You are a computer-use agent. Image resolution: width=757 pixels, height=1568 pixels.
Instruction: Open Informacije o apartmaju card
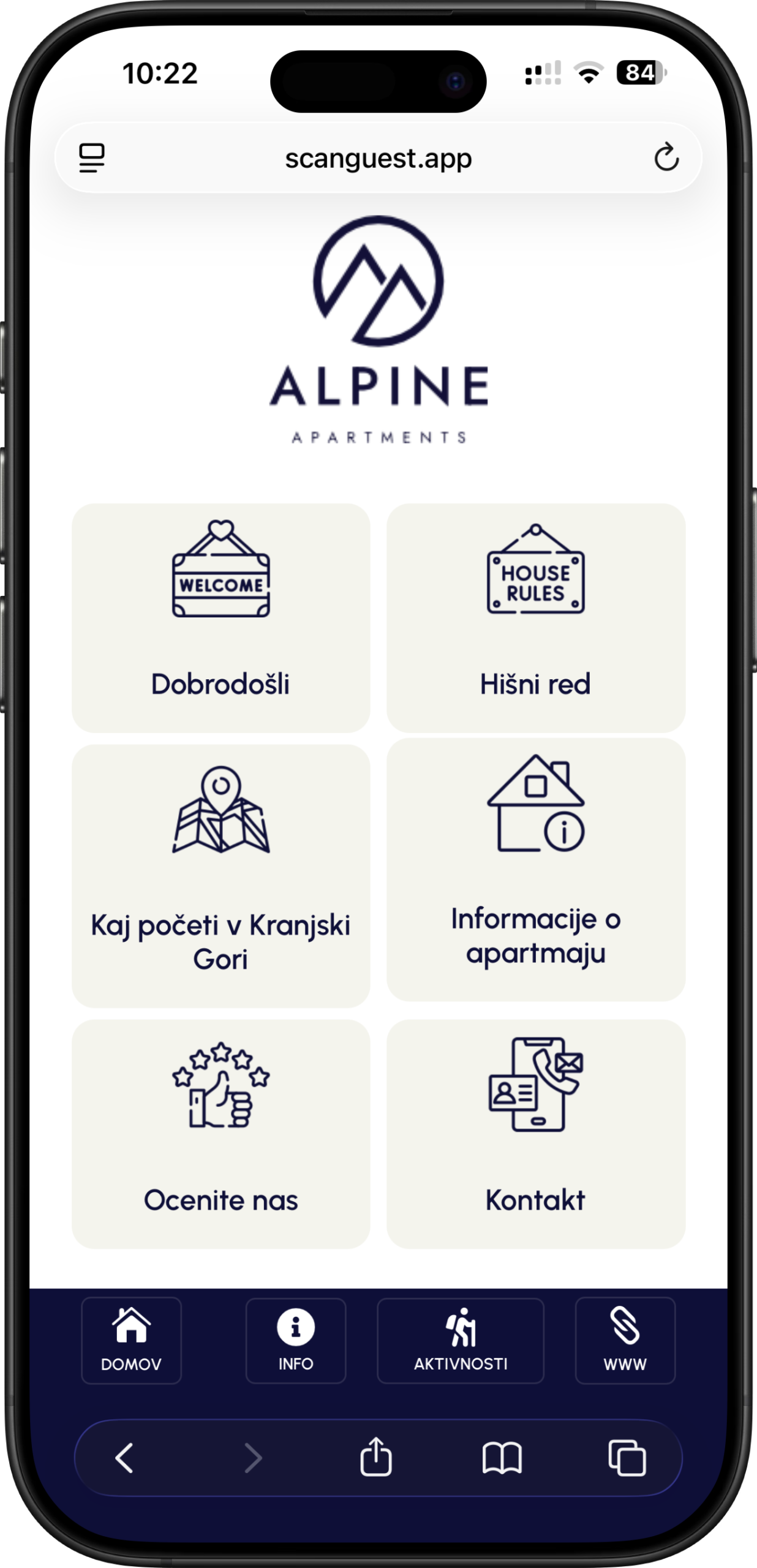tap(535, 870)
